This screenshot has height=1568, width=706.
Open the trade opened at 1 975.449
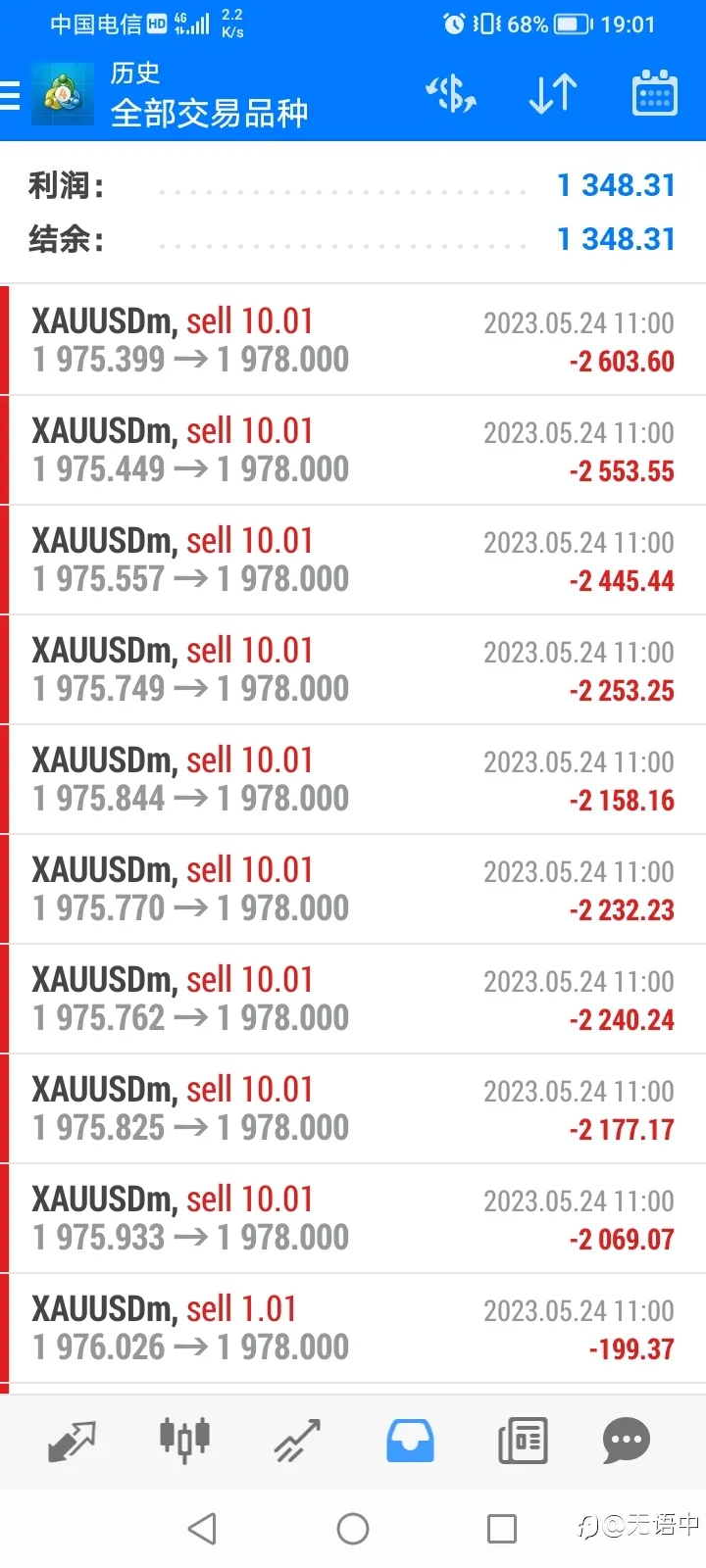point(353,450)
